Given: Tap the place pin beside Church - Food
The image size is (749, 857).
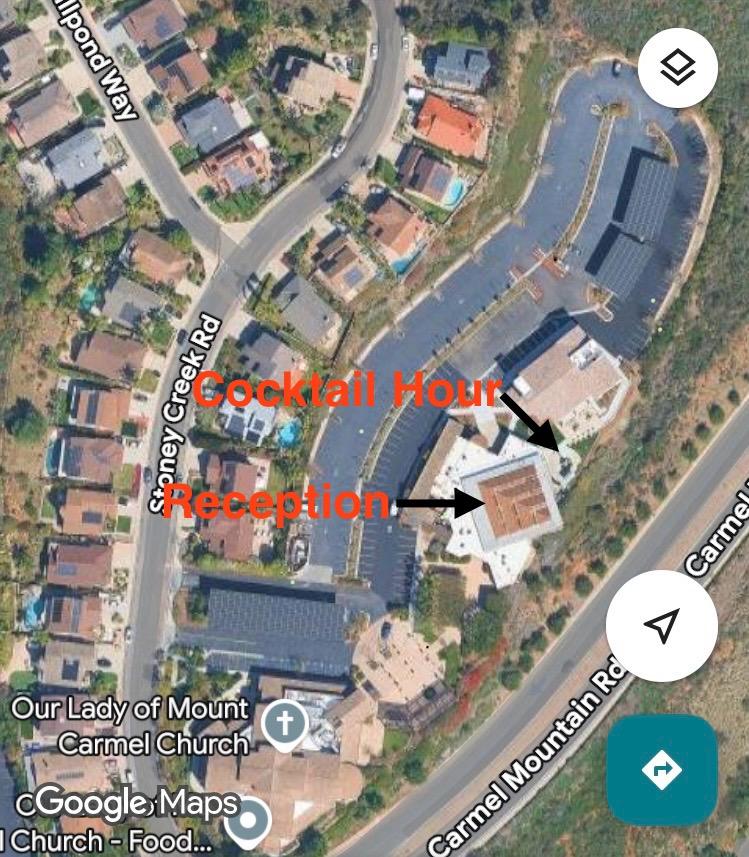Looking at the screenshot, I should (x=247, y=822).
